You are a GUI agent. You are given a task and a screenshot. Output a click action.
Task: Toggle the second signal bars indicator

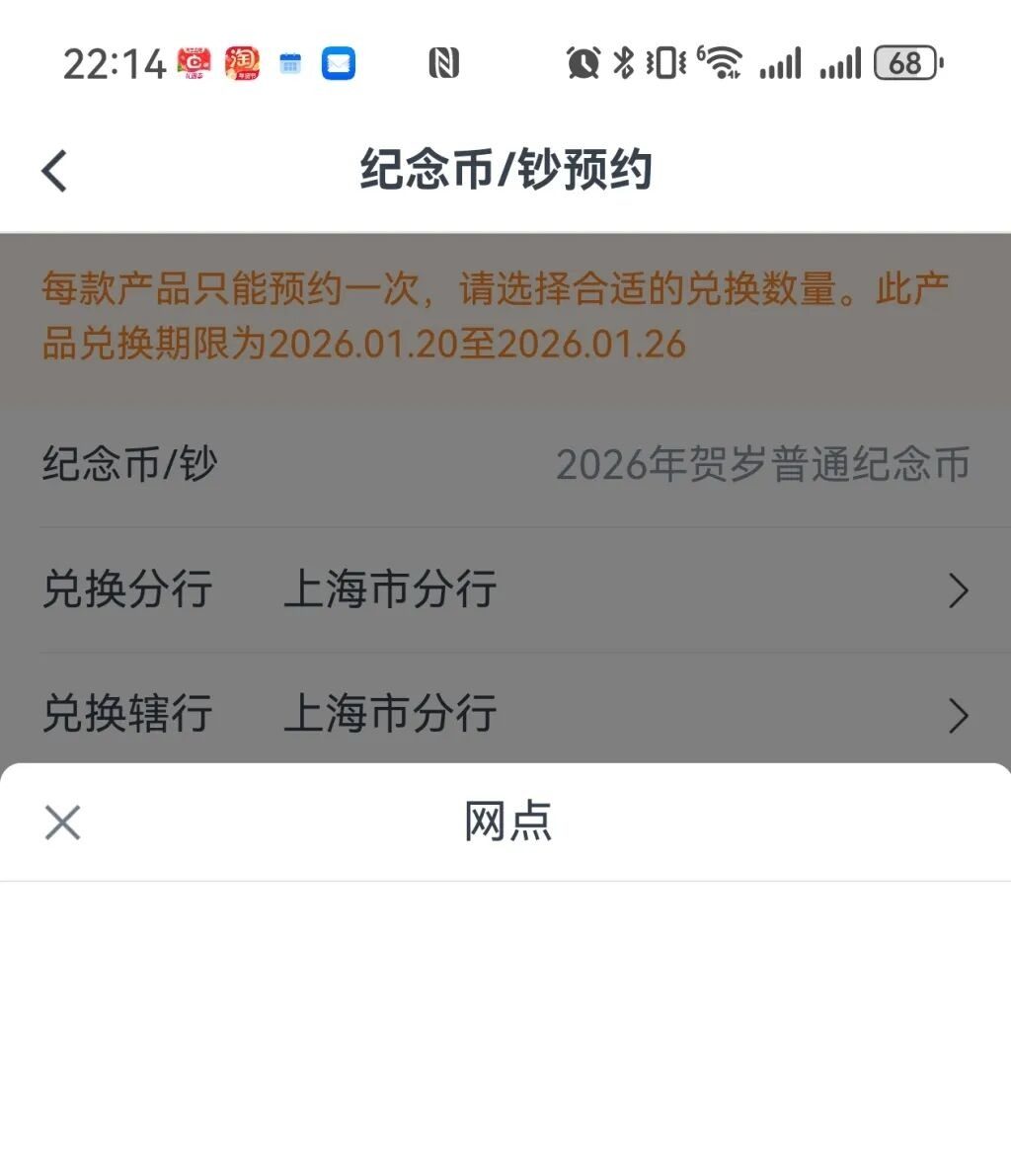click(x=840, y=63)
